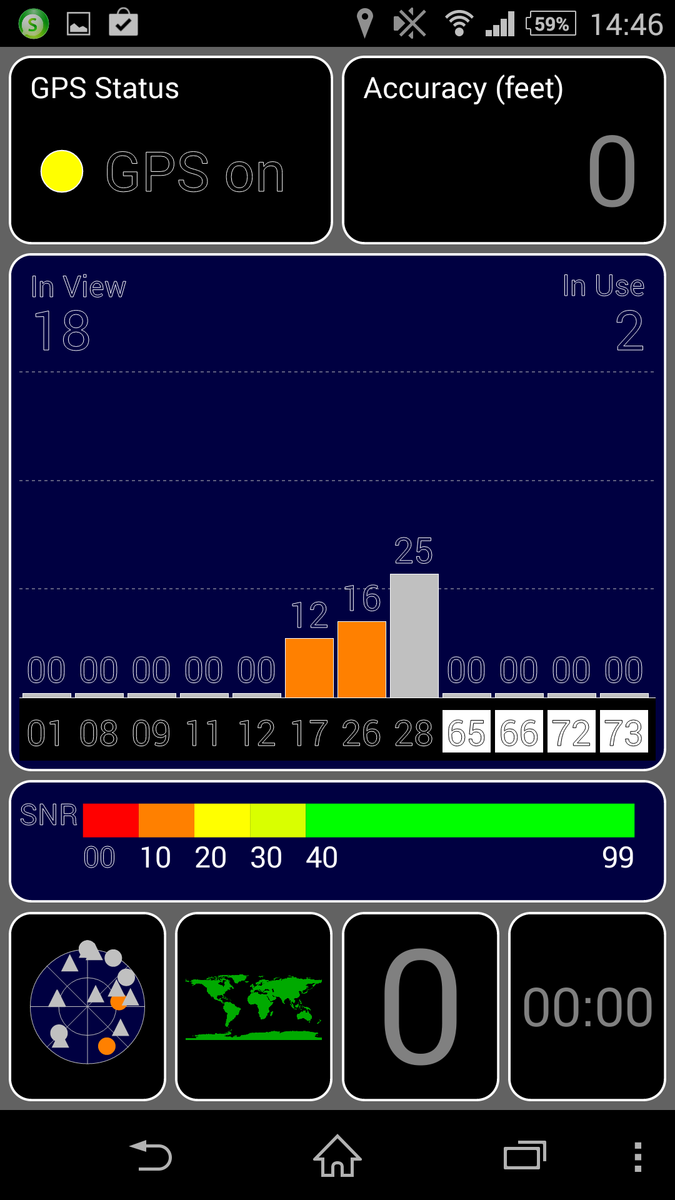Tap the large speed 0 tile
Viewport: 675px width, 1200px height.
point(420,1006)
